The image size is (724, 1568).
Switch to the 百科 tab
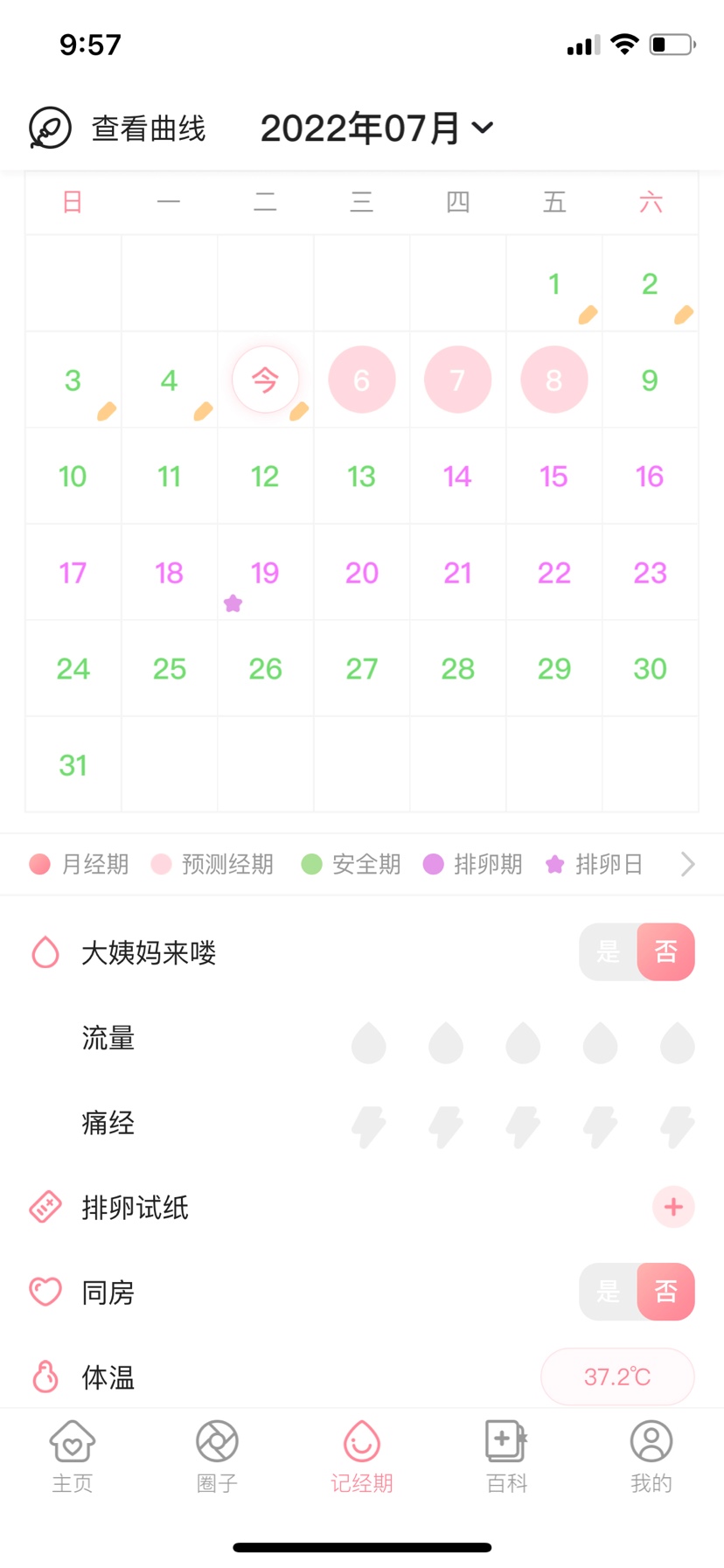pyautogui.click(x=506, y=1456)
